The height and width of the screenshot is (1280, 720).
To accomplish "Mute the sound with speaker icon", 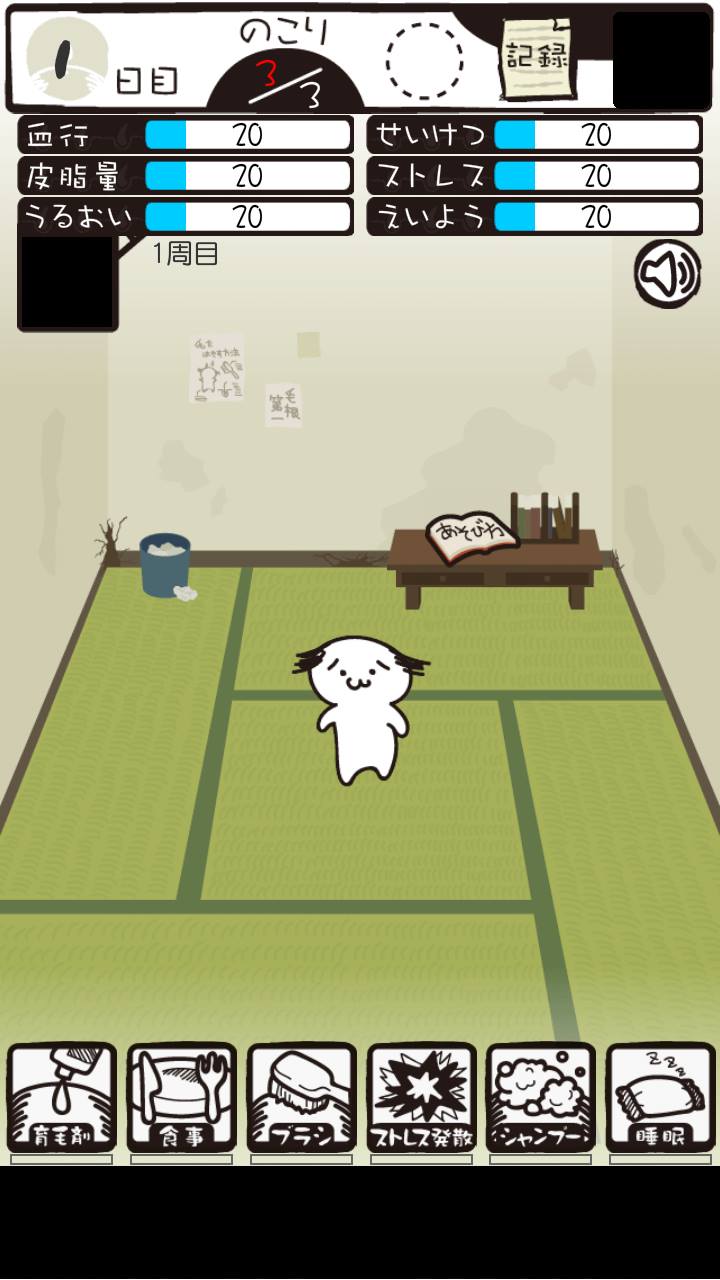I will (667, 272).
